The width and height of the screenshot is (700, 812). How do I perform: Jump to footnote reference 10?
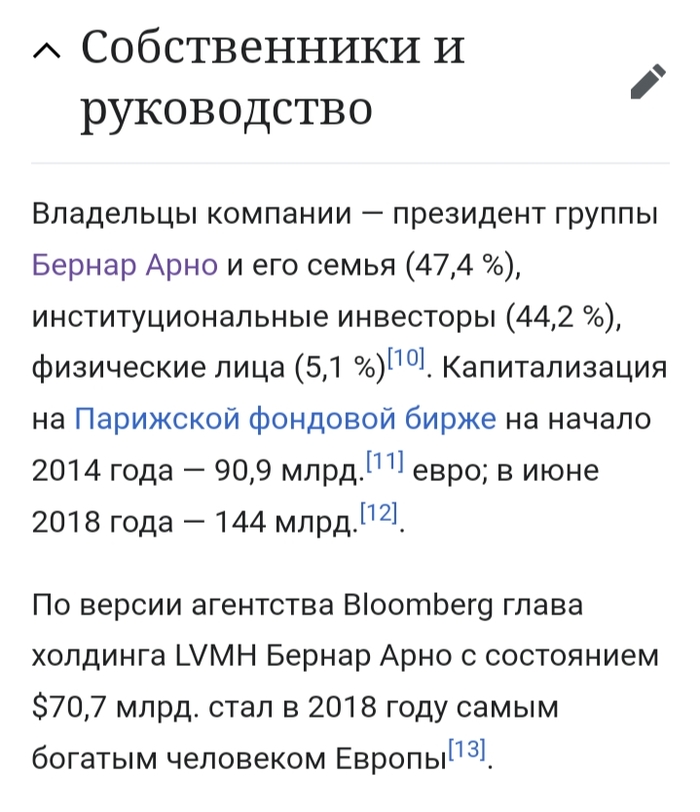408,358
